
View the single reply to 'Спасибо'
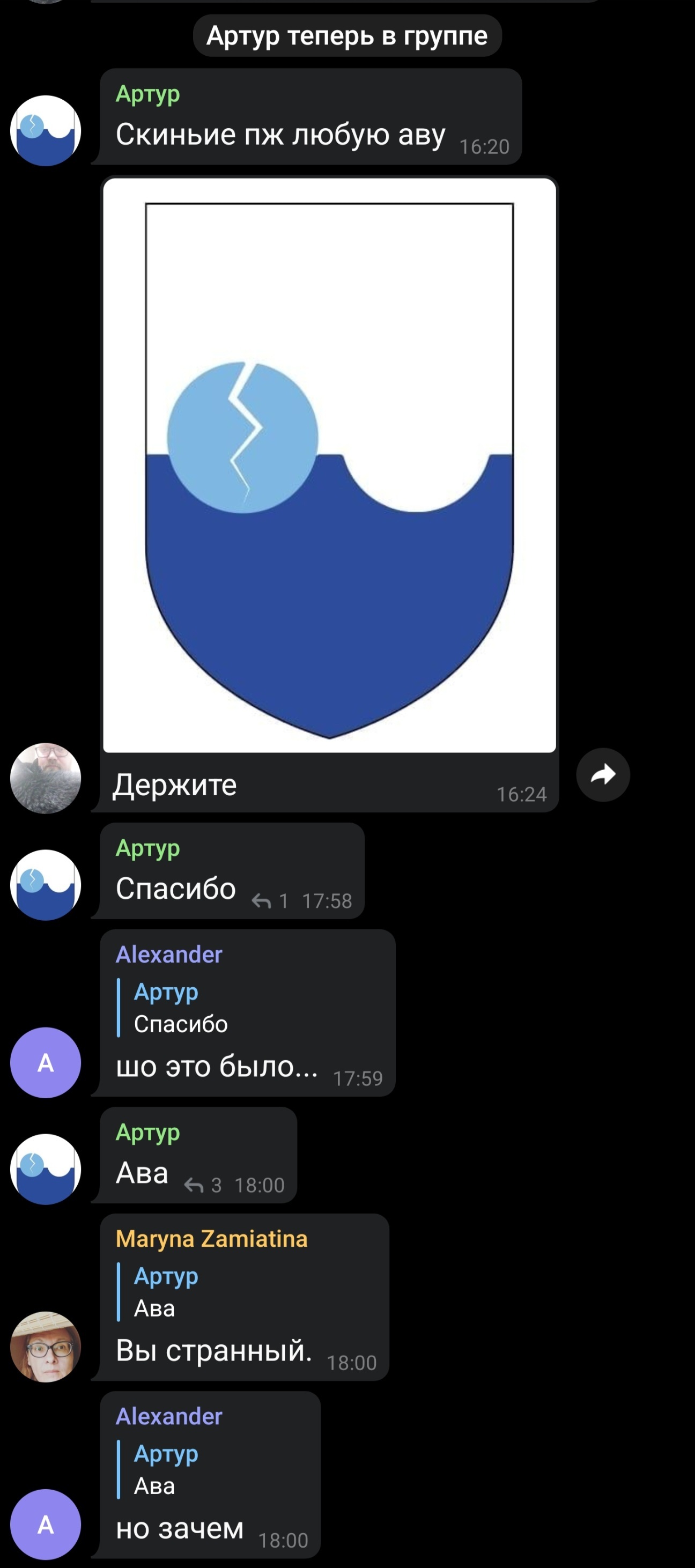point(270,900)
